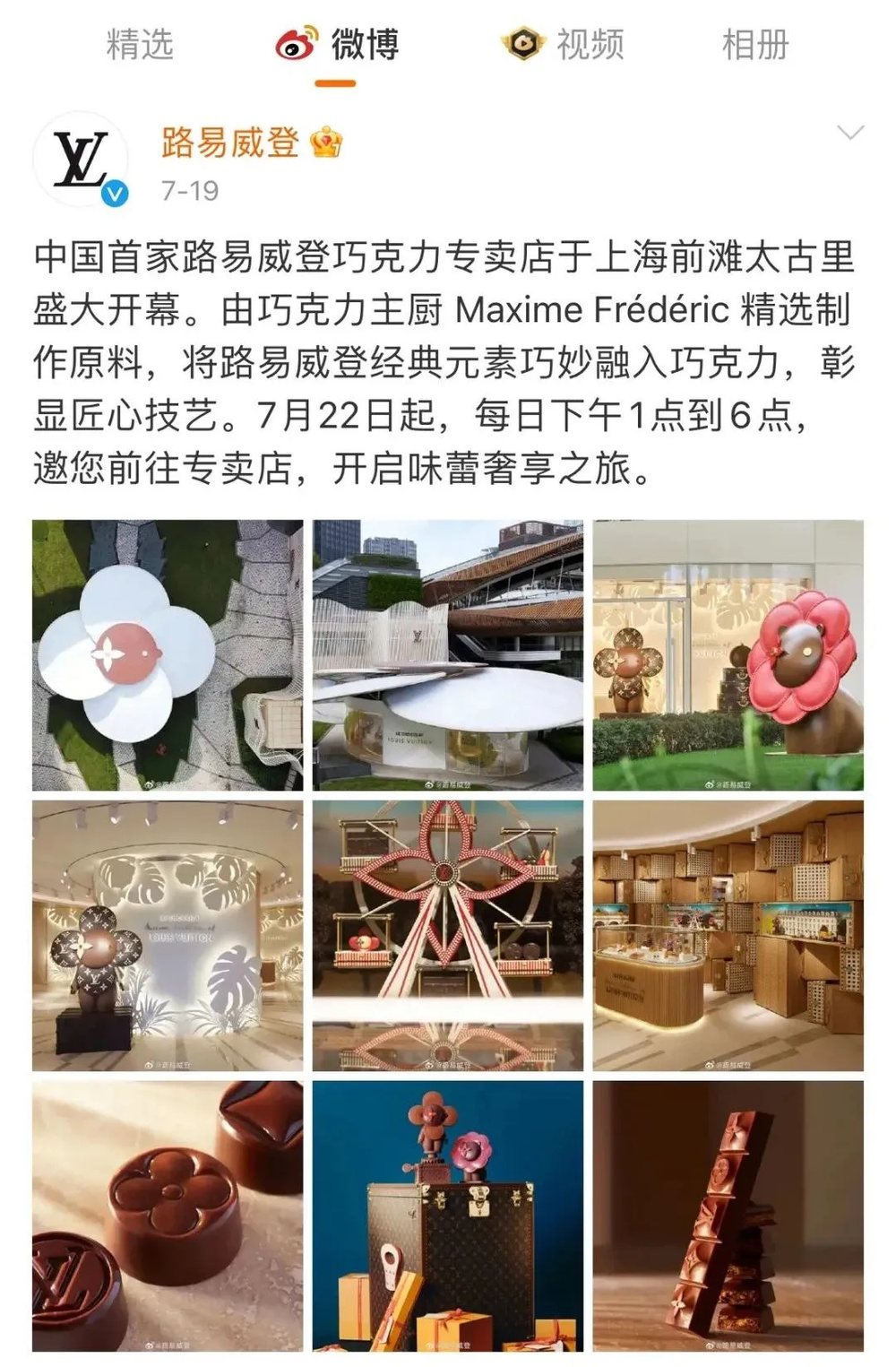View the red ferris wheel photo
Image resolution: width=896 pixels, height=1367 pixels.
[x=447, y=935]
